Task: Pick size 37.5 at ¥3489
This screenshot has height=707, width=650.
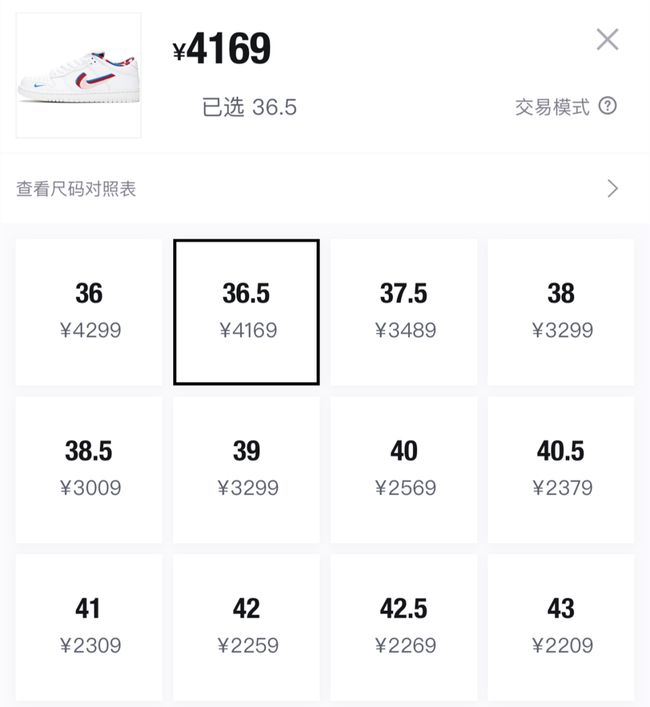Action: coord(404,311)
